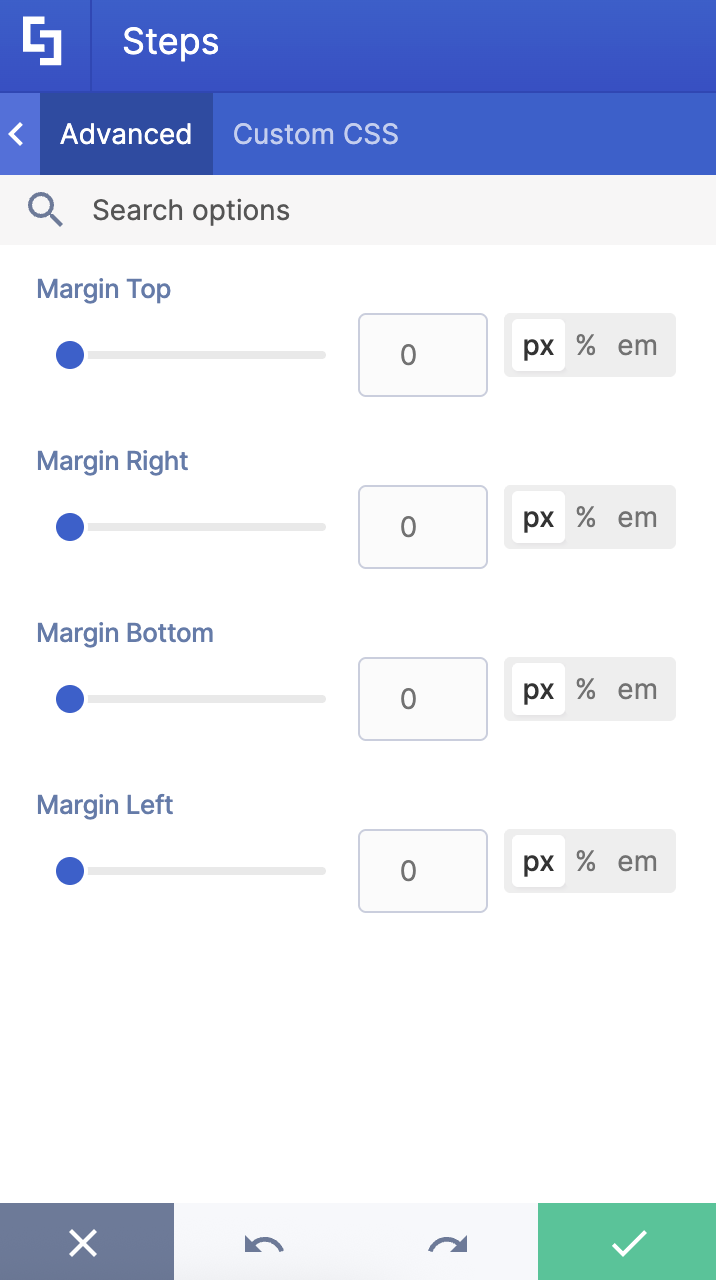Discard changes with the X button
The height and width of the screenshot is (1280, 716).
[x=84, y=1243]
